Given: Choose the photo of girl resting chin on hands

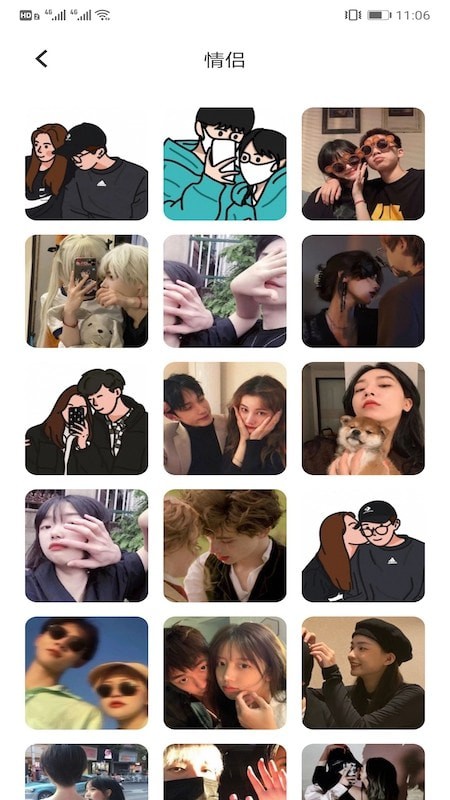Looking at the screenshot, I should click(x=225, y=418).
